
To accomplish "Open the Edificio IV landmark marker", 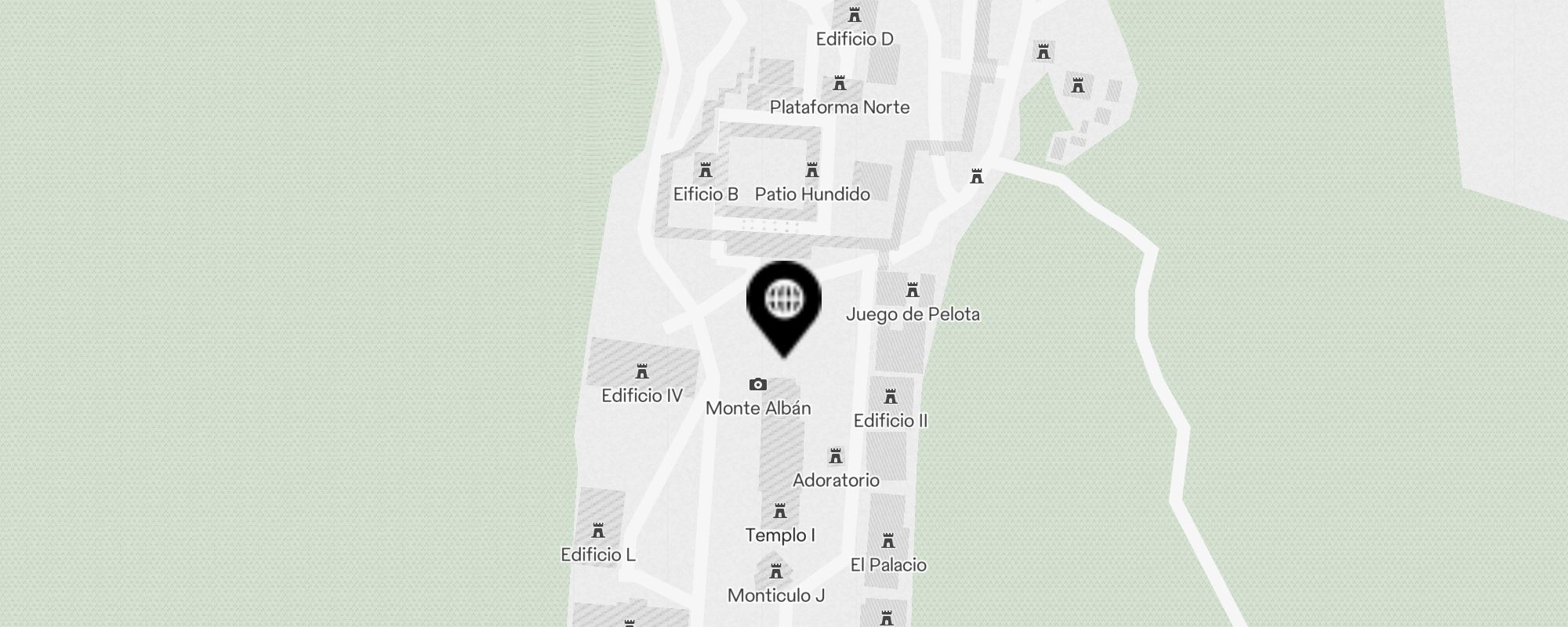I will [642, 371].
